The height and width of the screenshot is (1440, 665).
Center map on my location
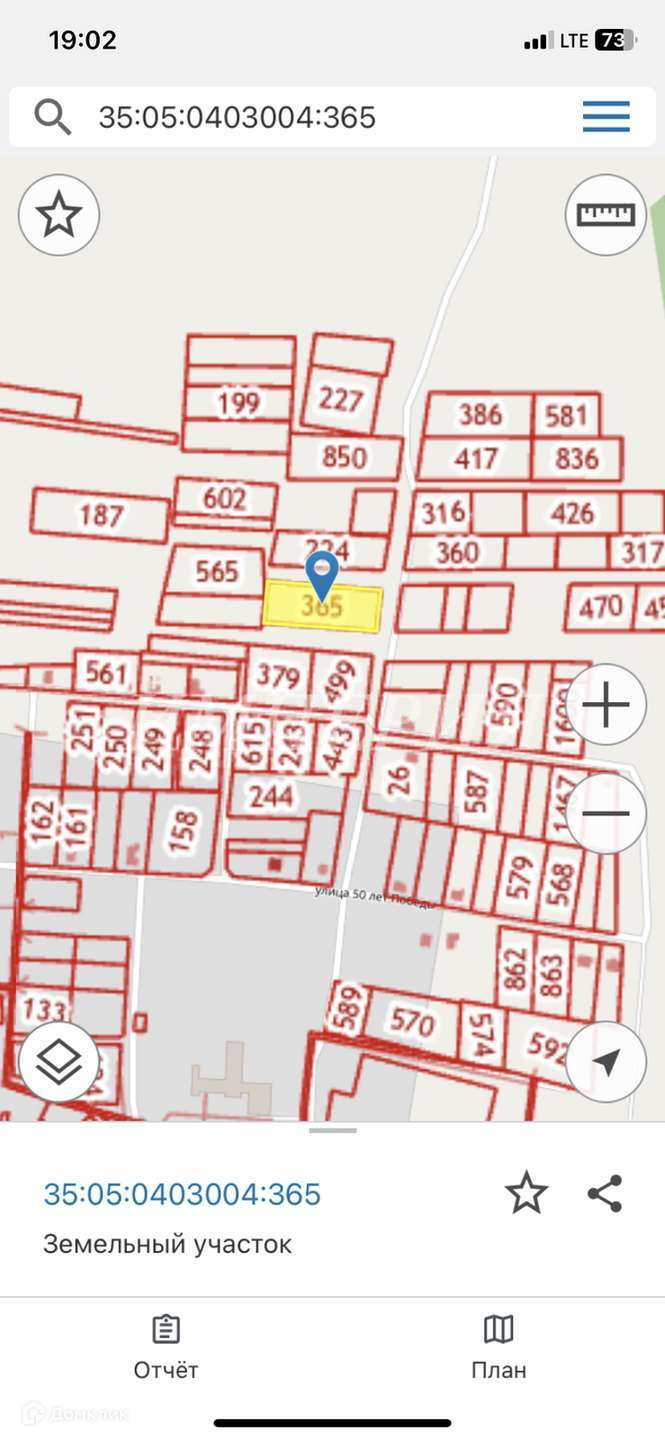tap(606, 1062)
